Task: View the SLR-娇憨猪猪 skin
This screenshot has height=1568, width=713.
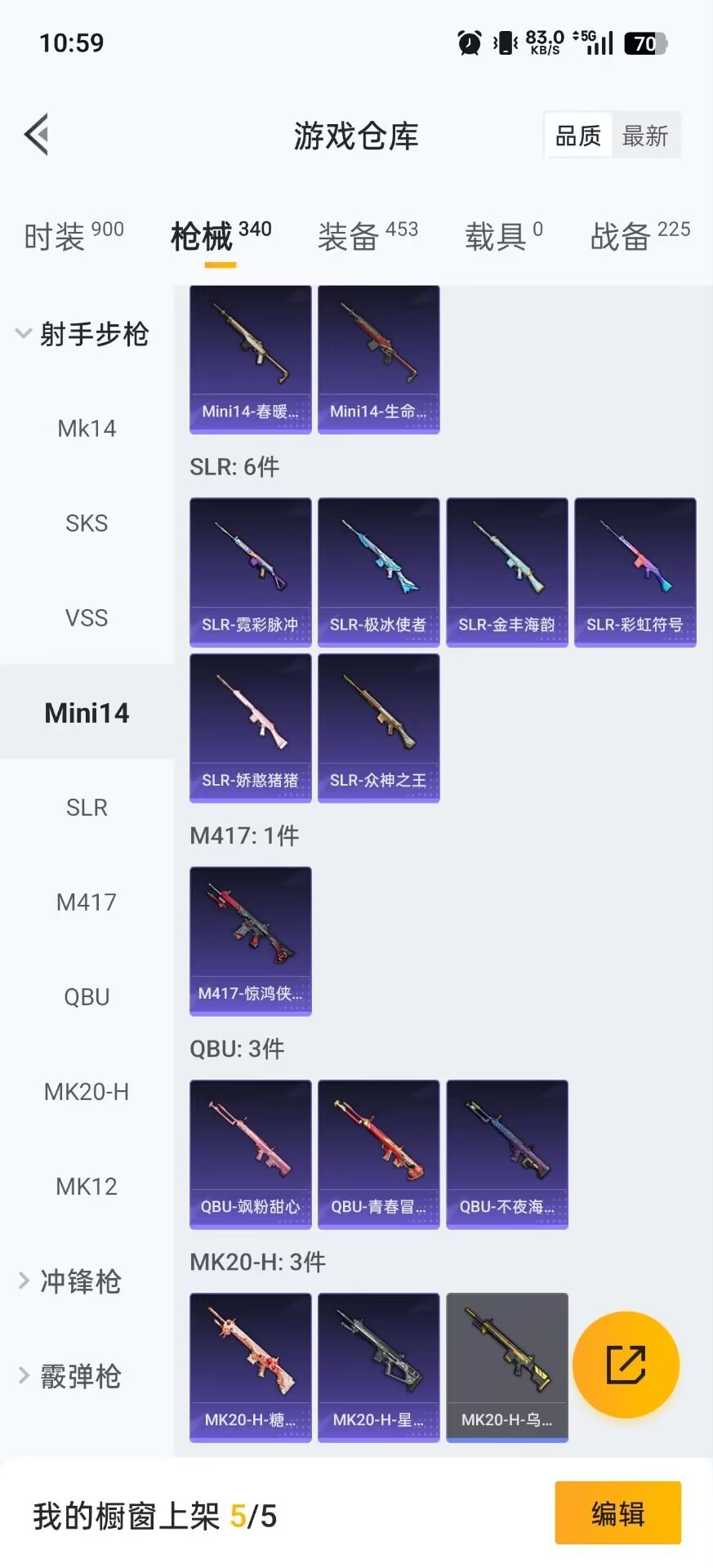Action: 251,728
